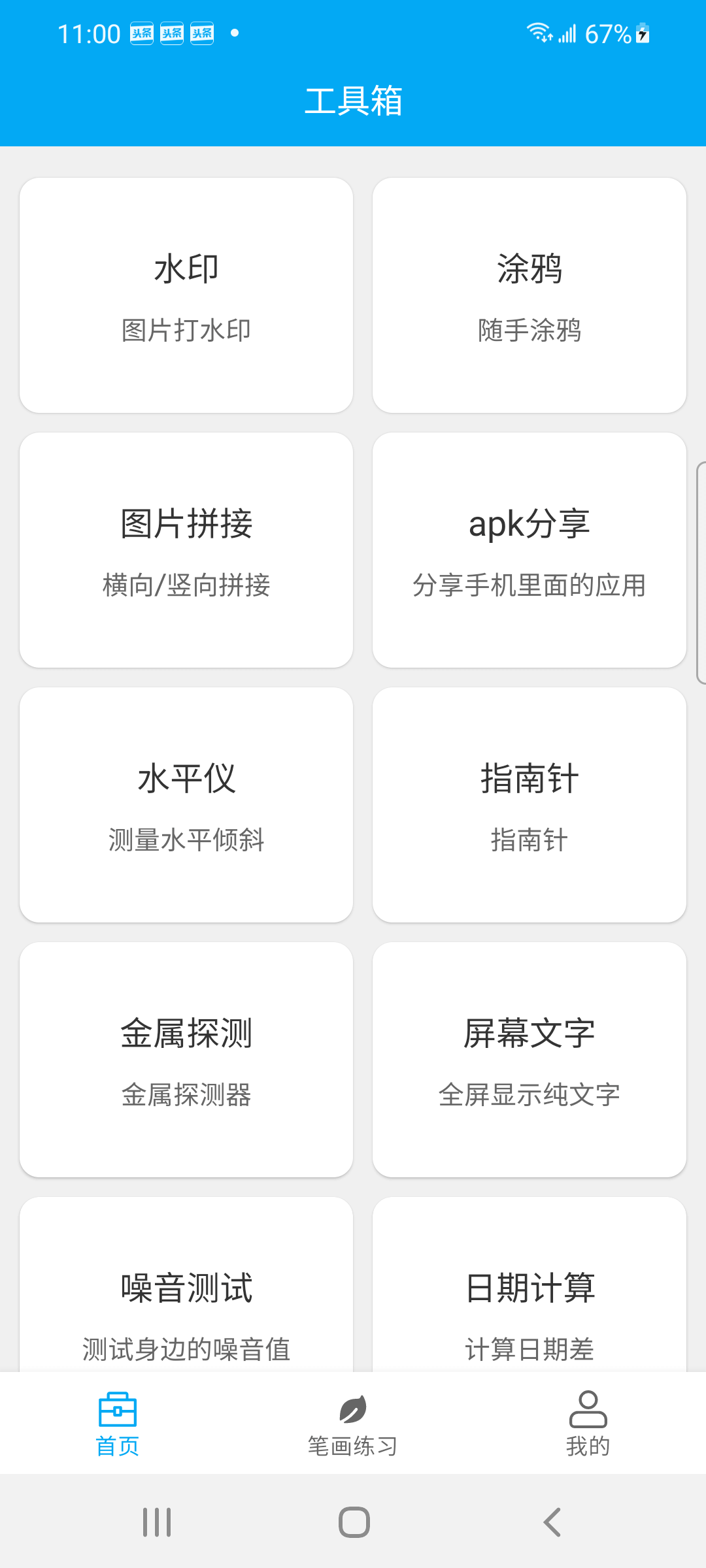Start the 金属探测 metal detector
706x1568 pixels.
[186, 1059]
